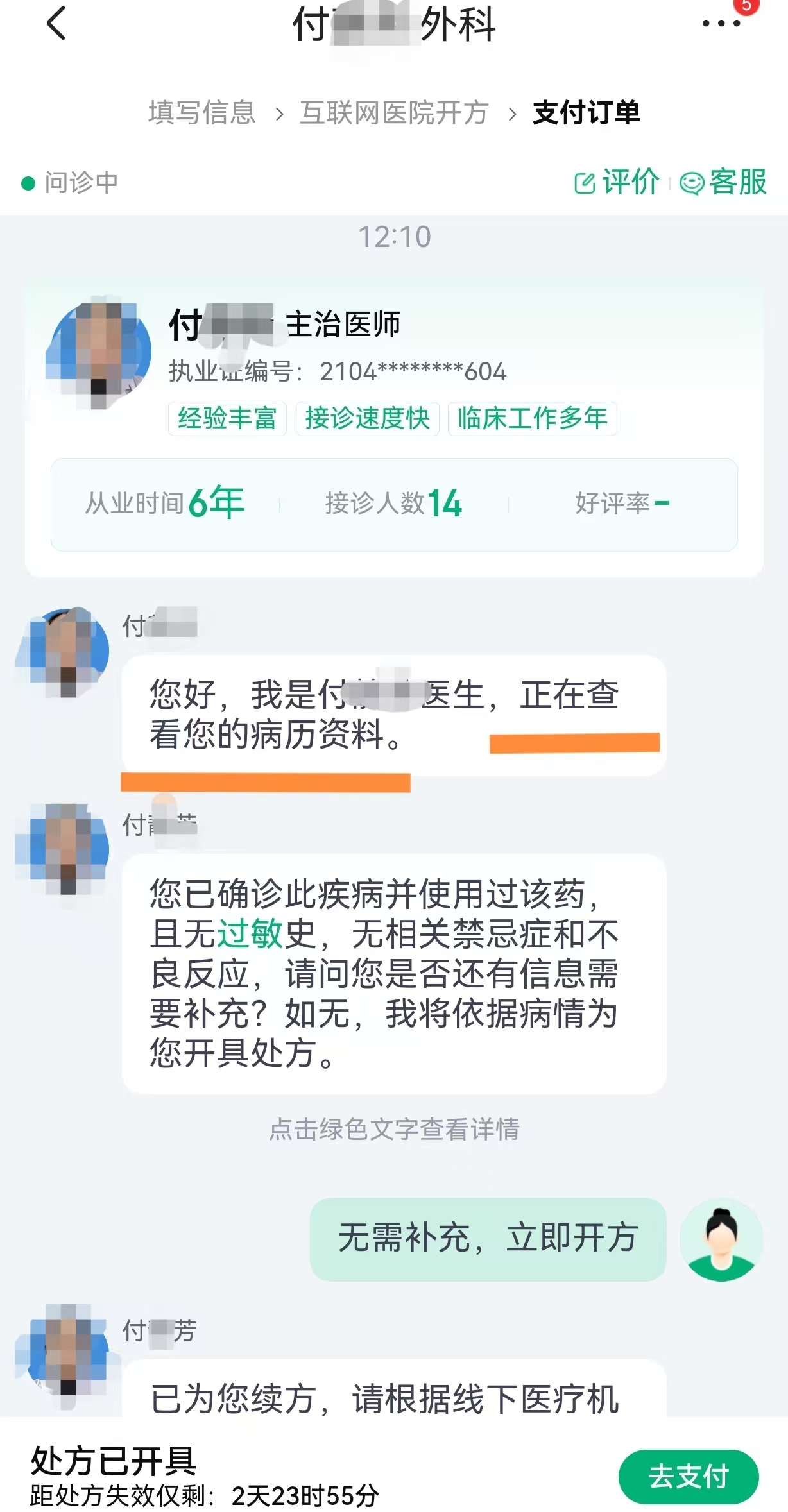Image resolution: width=788 pixels, height=1512 pixels.
Task: Tap 评价 to rate the consultation
Action: pos(617,182)
